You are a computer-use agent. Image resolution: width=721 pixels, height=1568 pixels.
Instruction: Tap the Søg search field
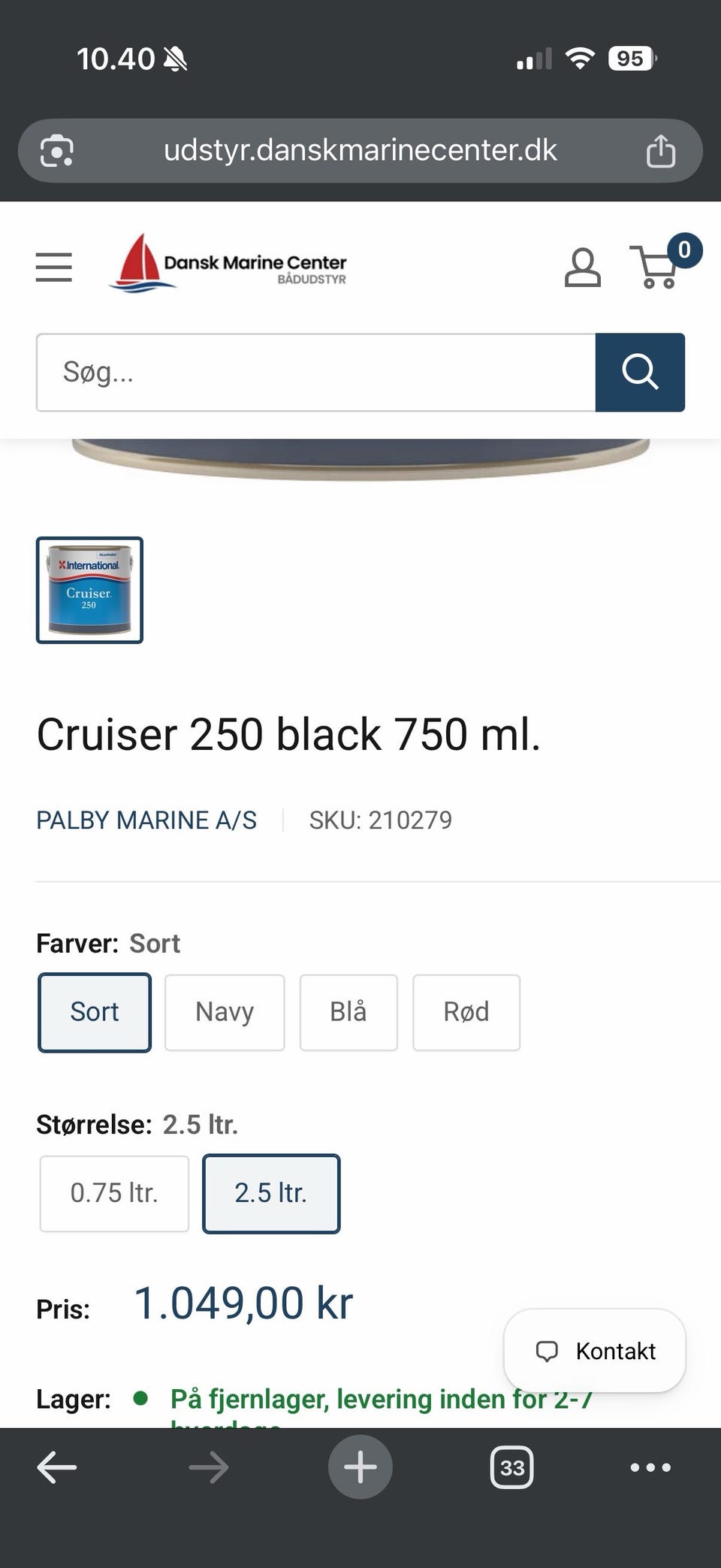pyautogui.click(x=316, y=373)
